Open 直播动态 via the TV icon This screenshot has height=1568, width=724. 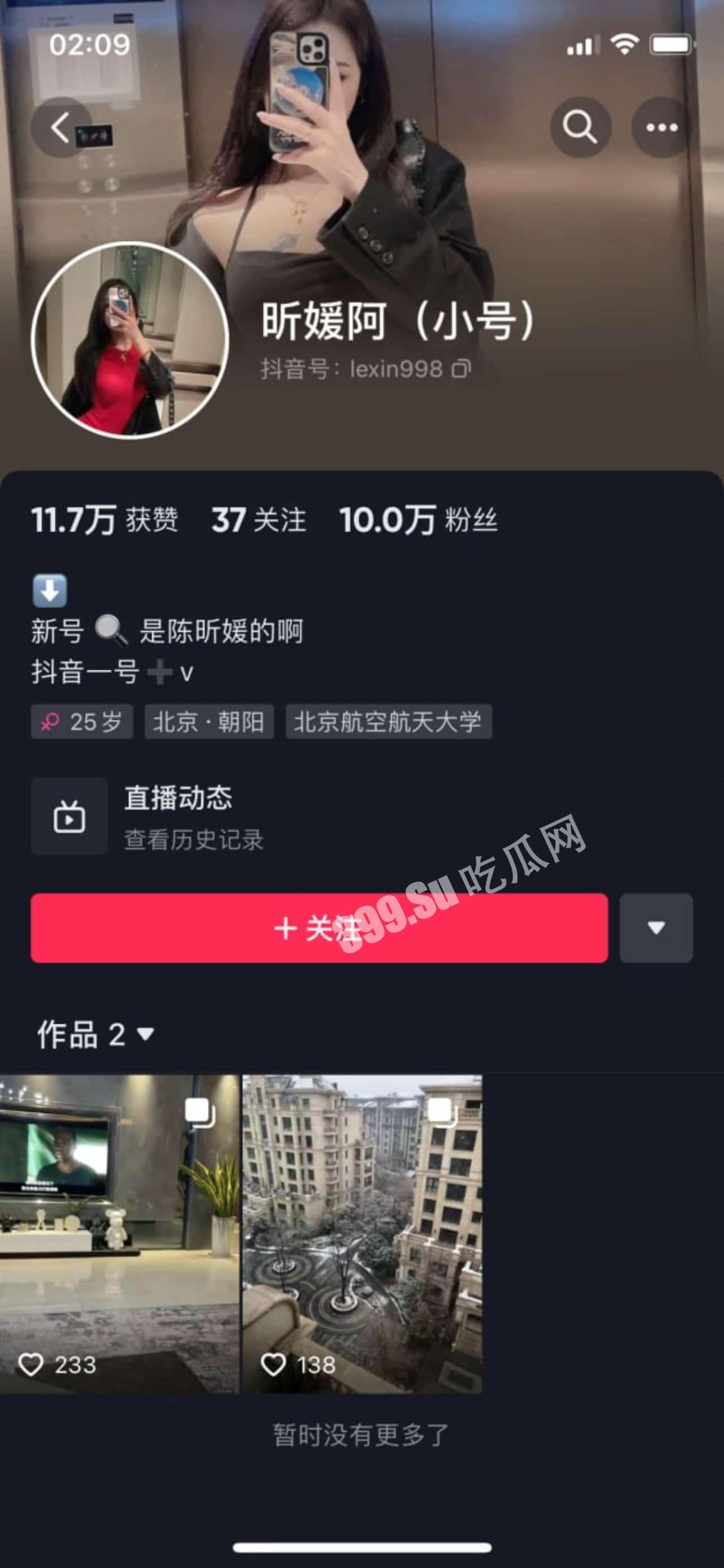(70, 819)
